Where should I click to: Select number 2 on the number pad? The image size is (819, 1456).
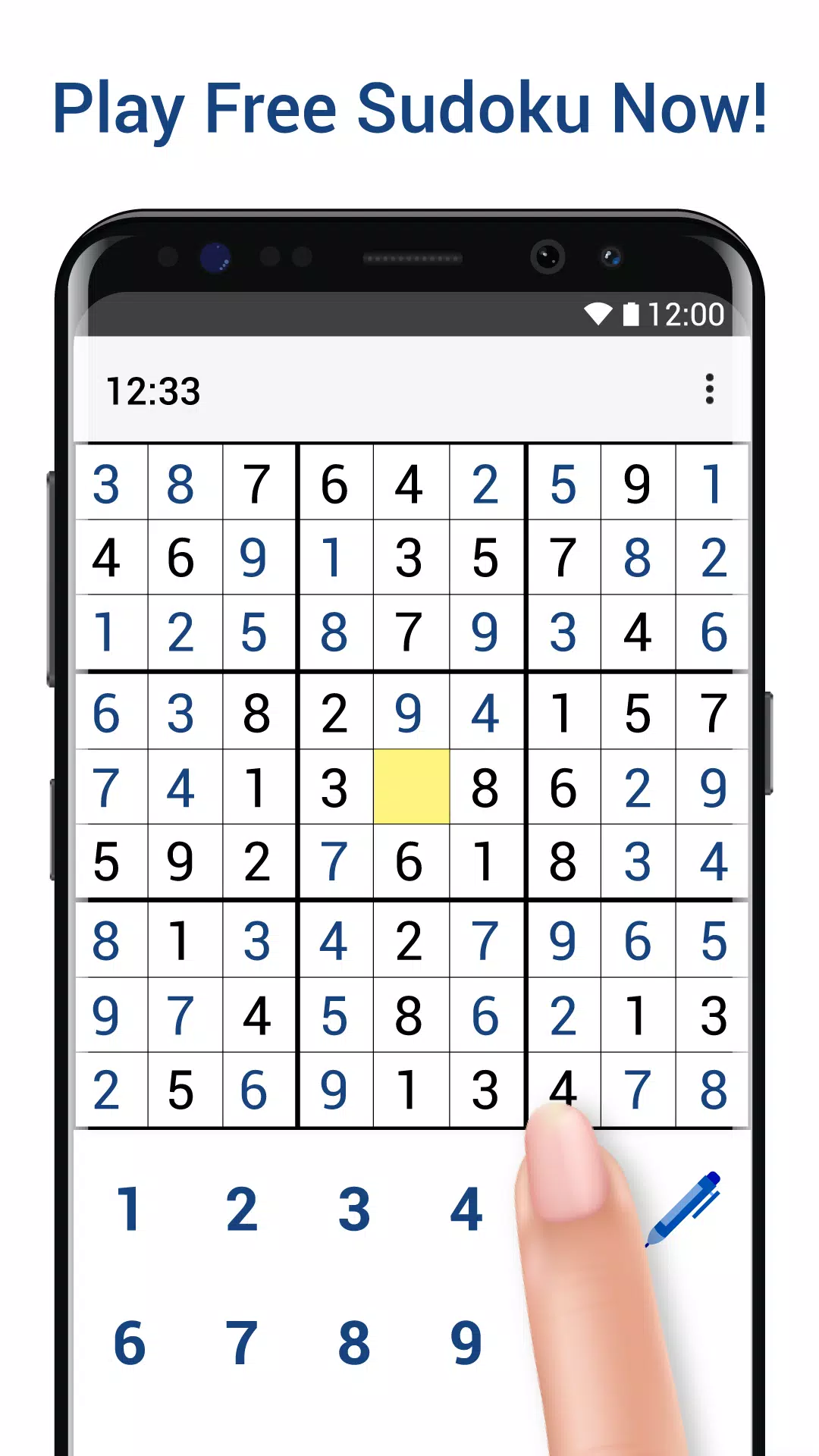point(241,1207)
